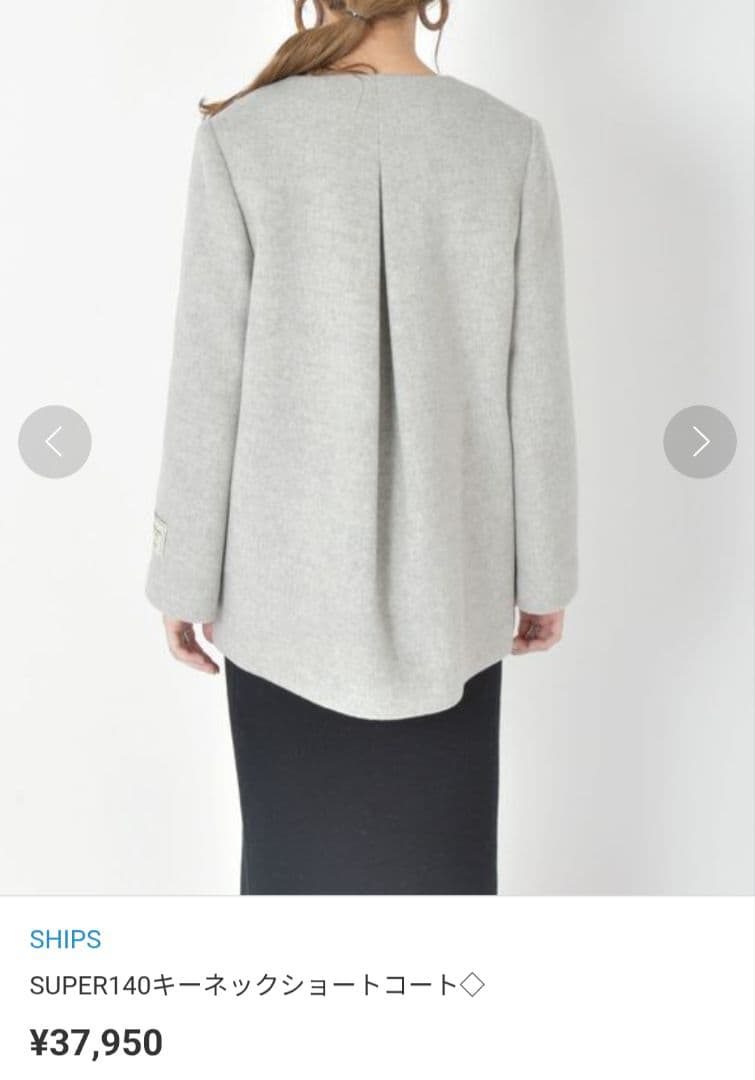Open the SHIPS brand link

pos(65,940)
